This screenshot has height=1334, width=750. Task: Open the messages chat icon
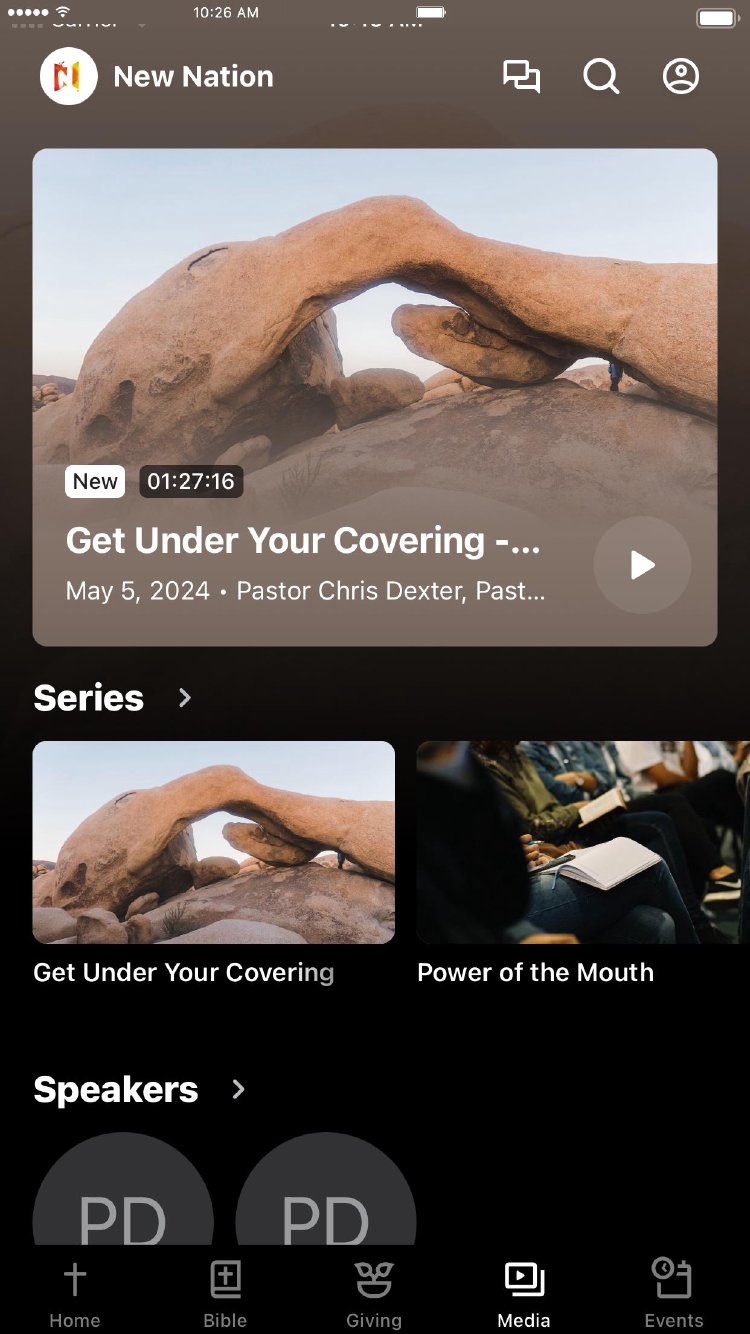click(521, 77)
